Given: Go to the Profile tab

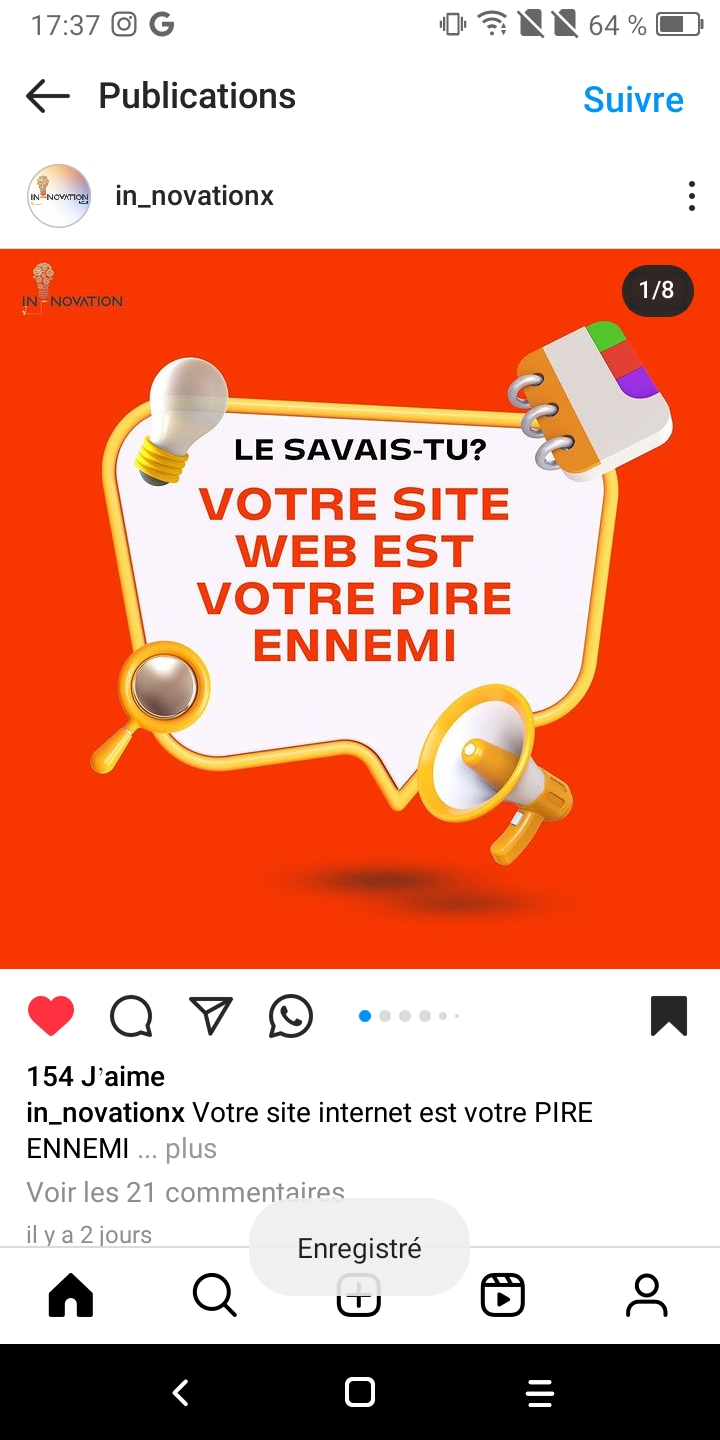Looking at the screenshot, I should 647,1296.
